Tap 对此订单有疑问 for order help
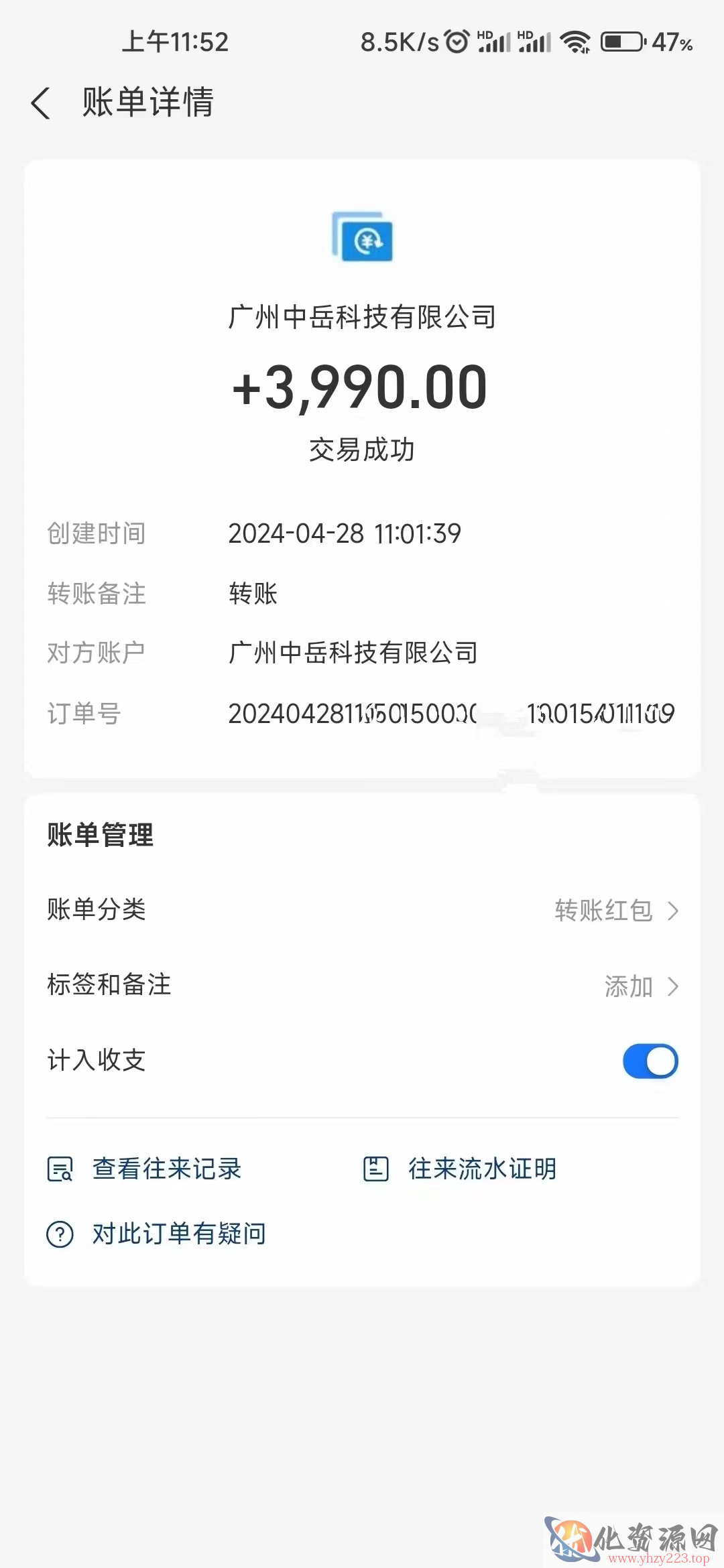The width and height of the screenshot is (724, 1568). pos(156,1234)
